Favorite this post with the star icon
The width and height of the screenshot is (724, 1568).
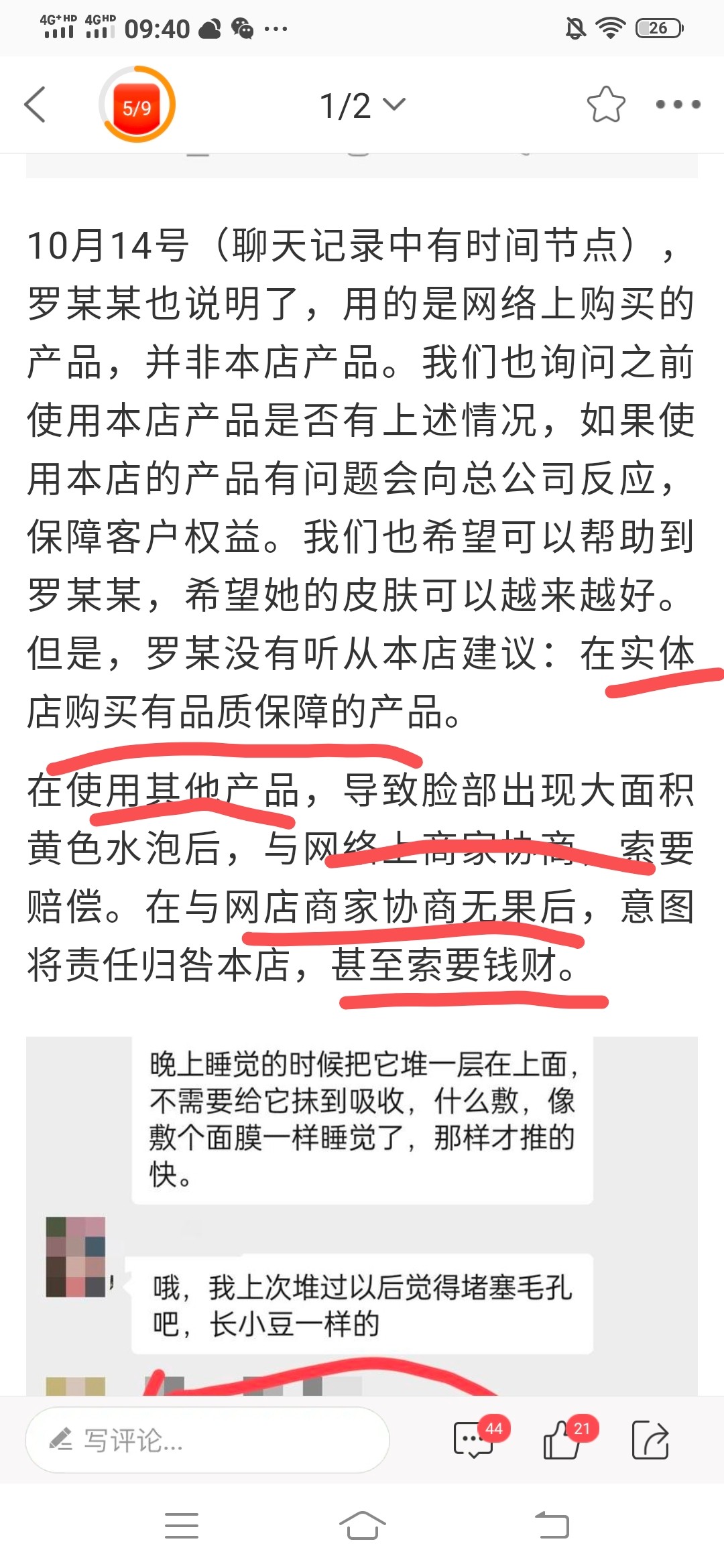click(605, 105)
